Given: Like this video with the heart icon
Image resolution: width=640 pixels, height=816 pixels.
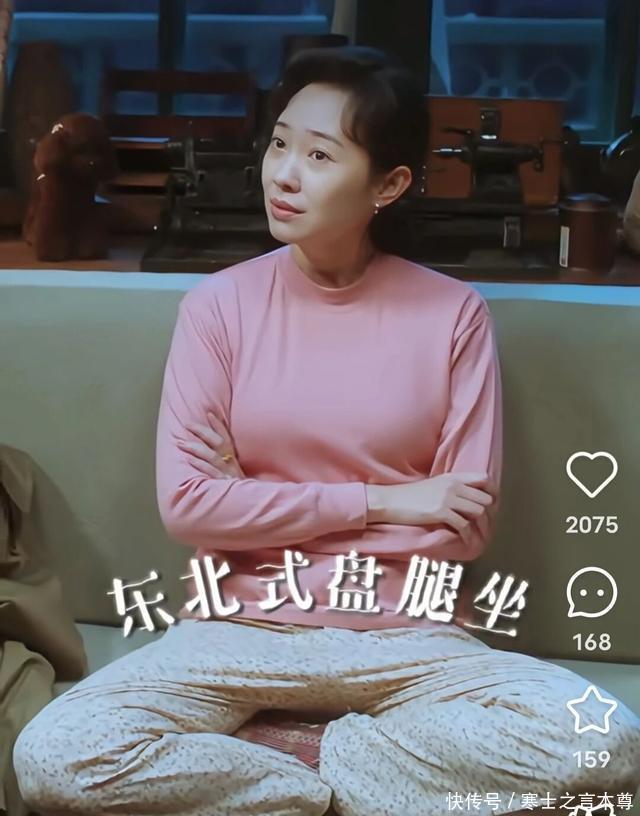Looking at the screenshot, I should 592,475.
